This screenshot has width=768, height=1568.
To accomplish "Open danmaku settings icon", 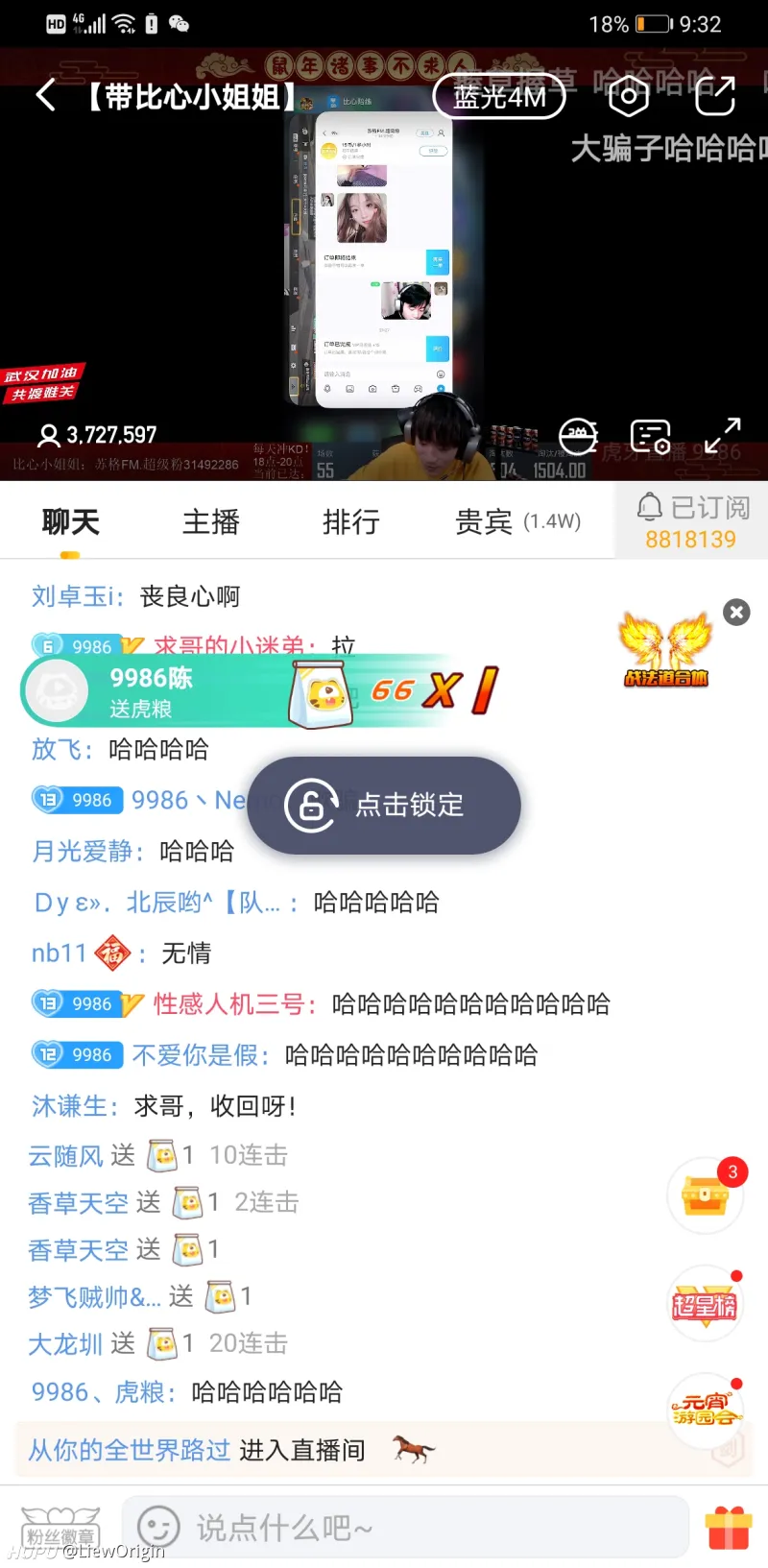I will point(650,437).
